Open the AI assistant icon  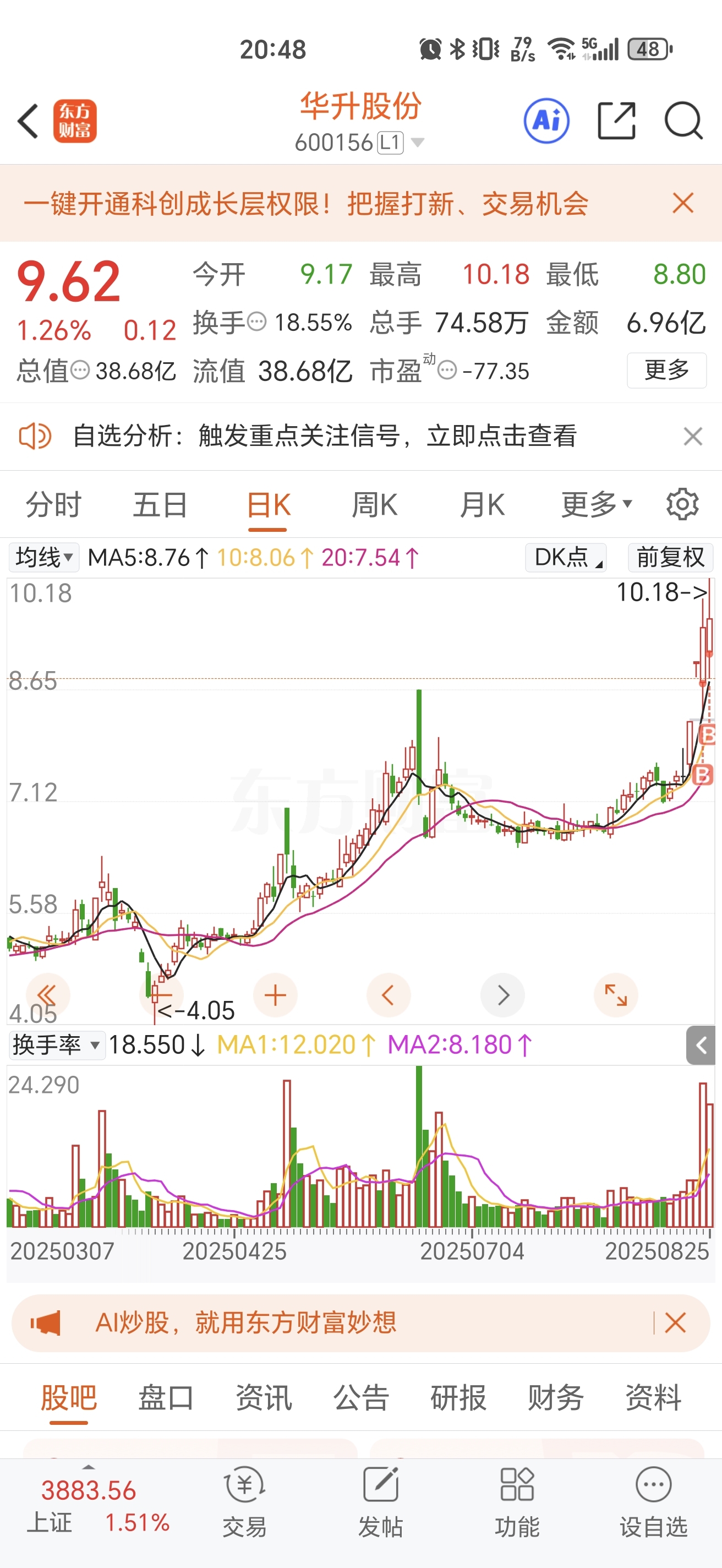click(546, 121)
